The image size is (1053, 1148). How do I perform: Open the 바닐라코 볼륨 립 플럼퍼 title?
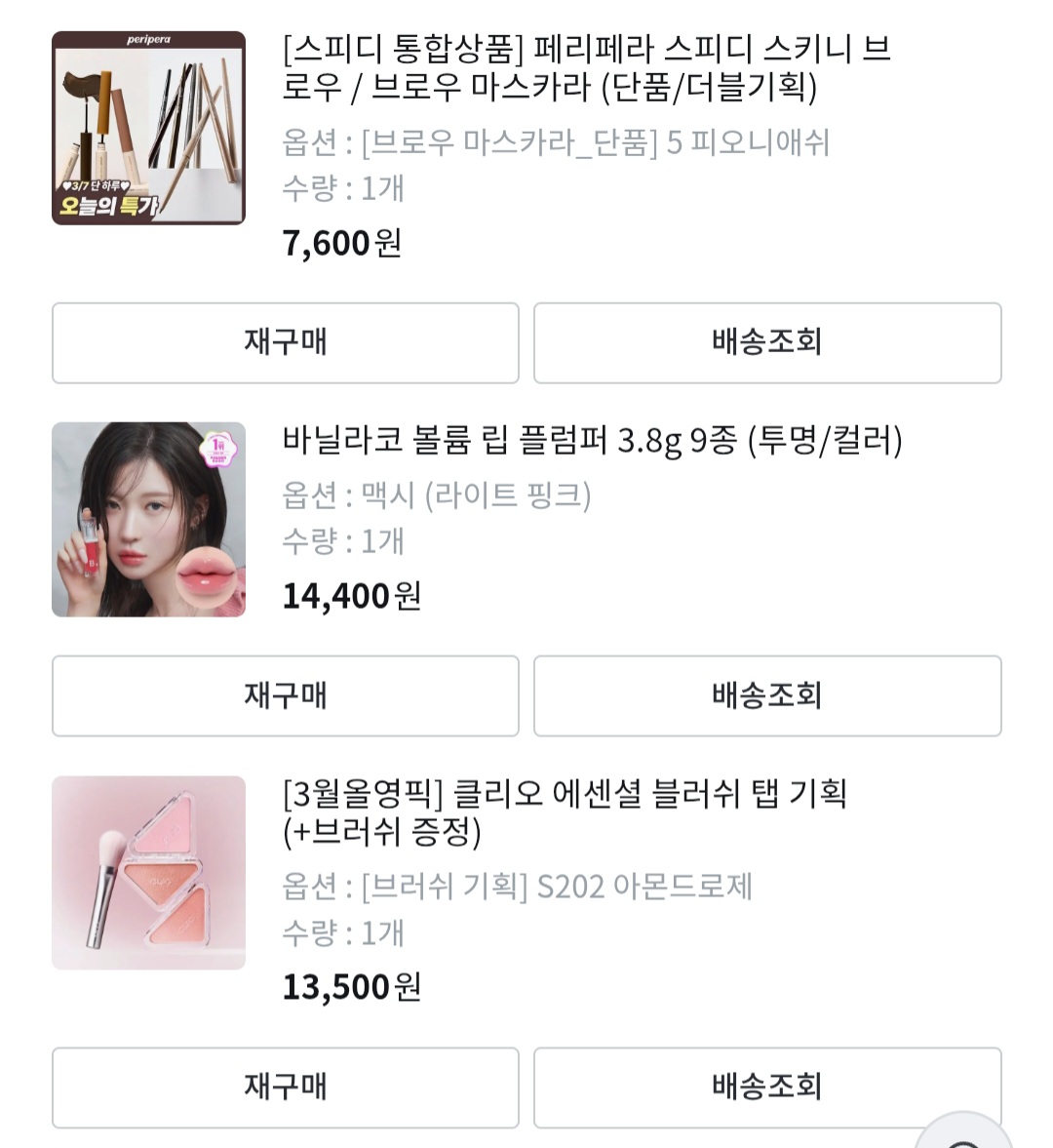point(592,440)
